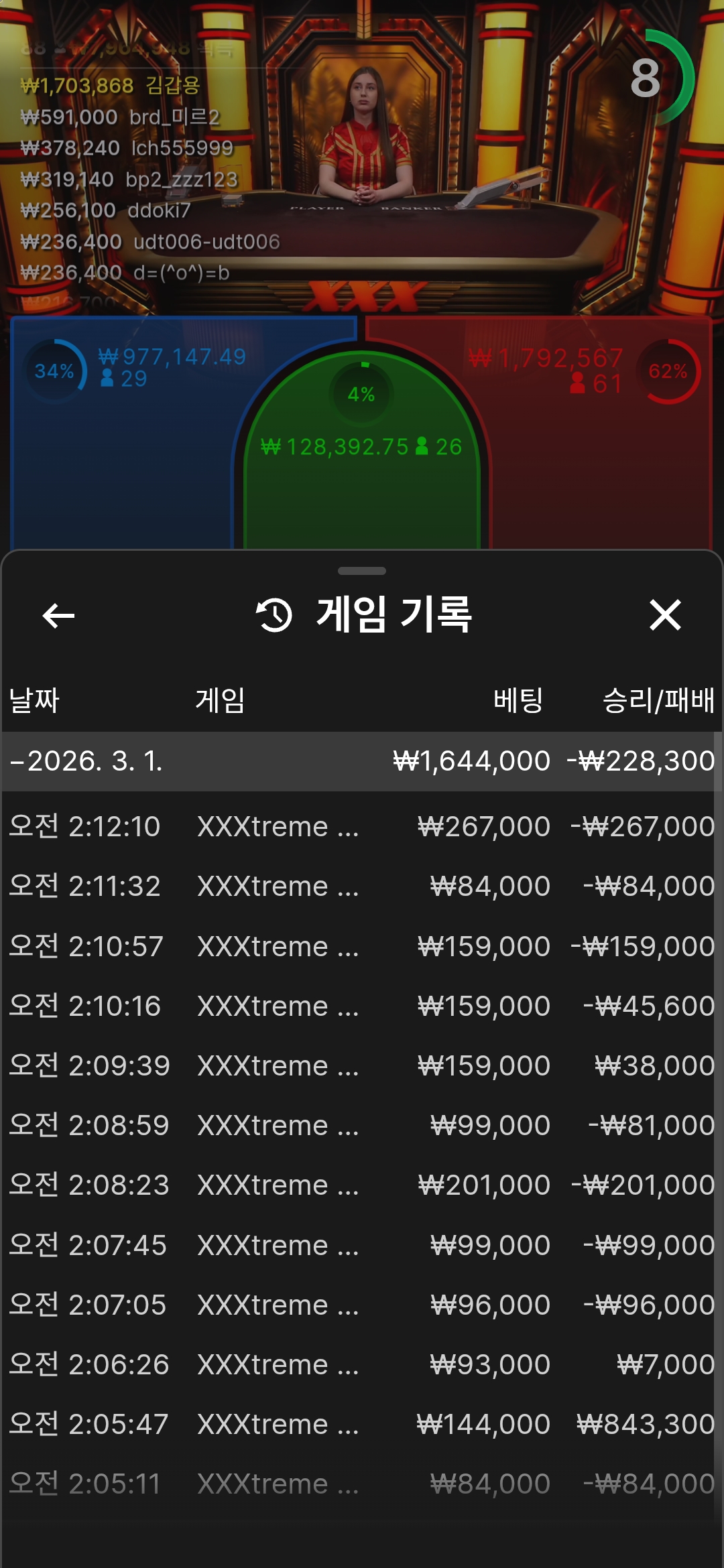Image resolution: width=724 pixels, height=1568 pixels.
Task: View details of the 오전 2:10:57 round
Action: [x=362, y=946]
